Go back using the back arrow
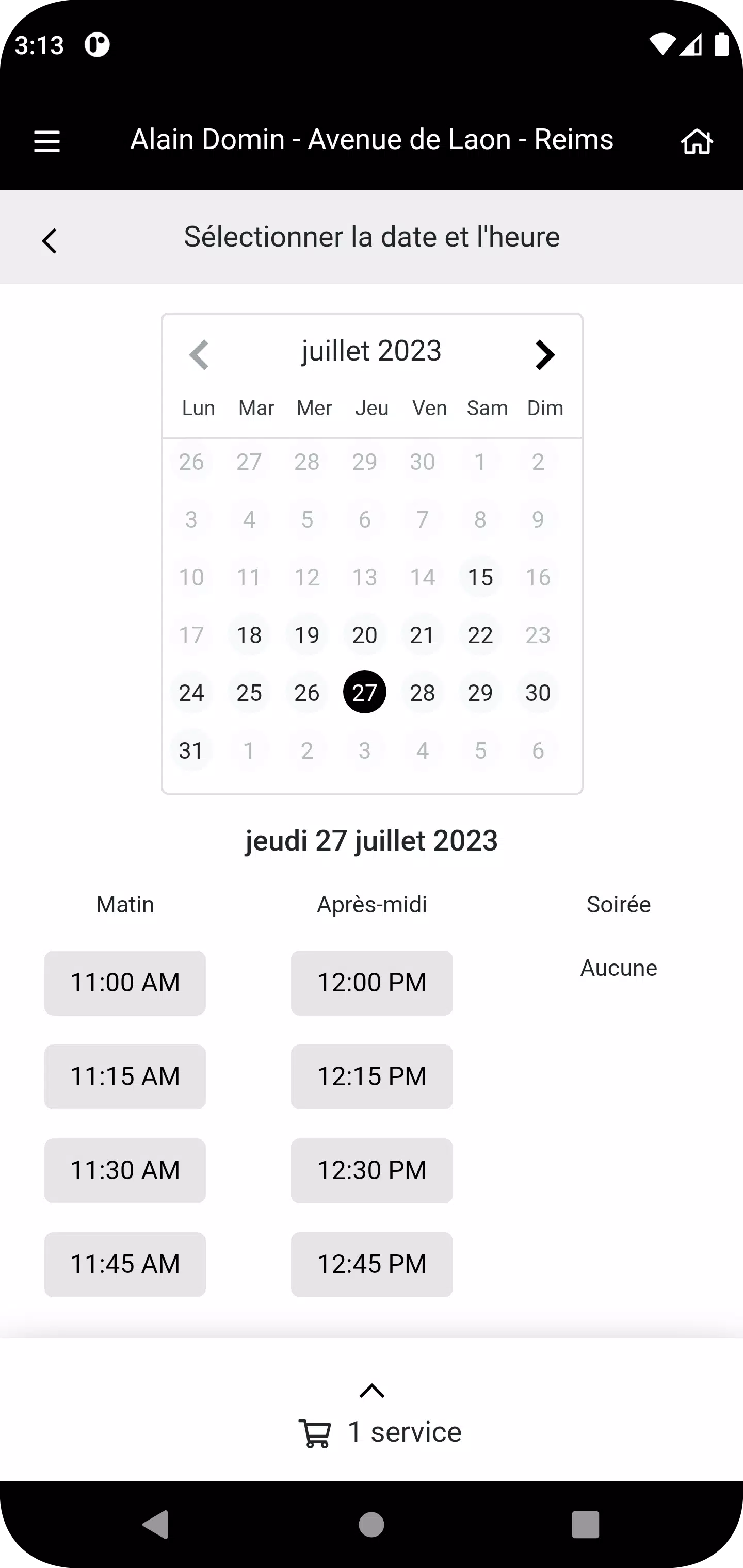Viewport: 743px width, 1568px height. coord(50,240)
